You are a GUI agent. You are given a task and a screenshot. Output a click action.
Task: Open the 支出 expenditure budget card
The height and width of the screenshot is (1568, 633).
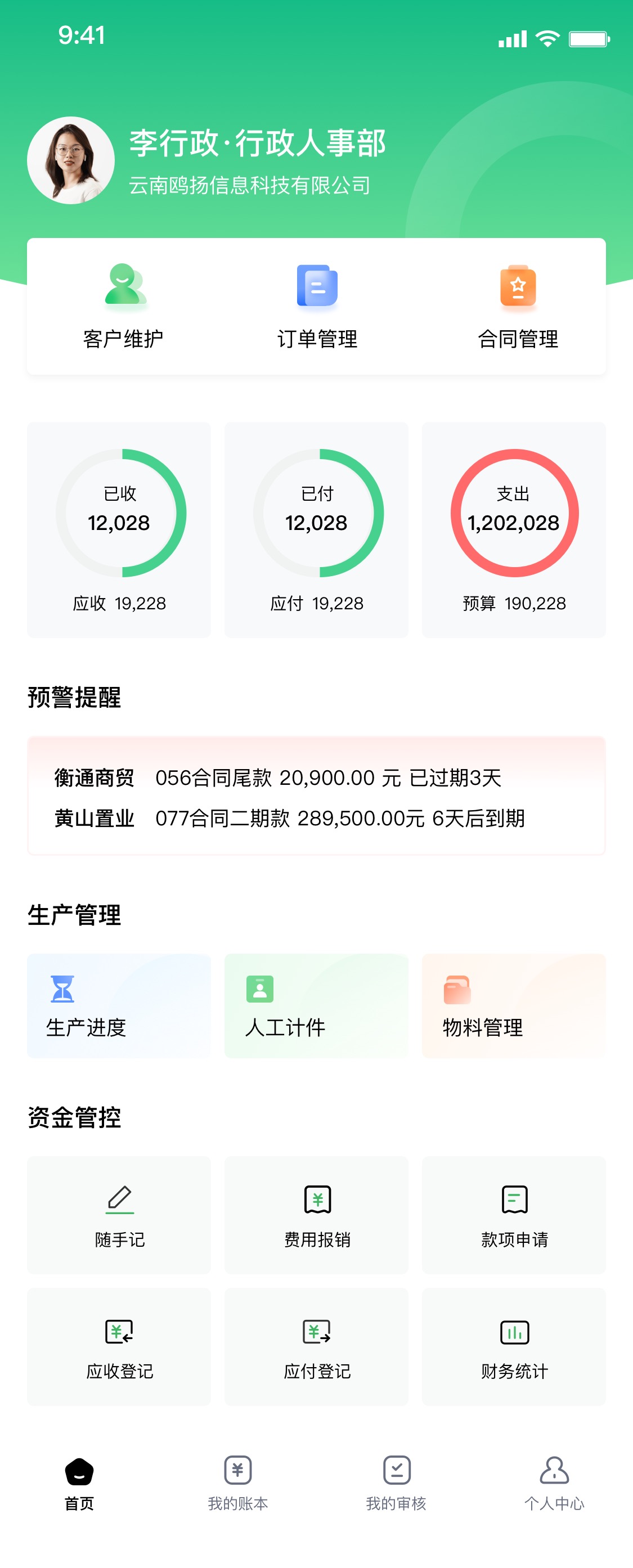tap(514, 529)
